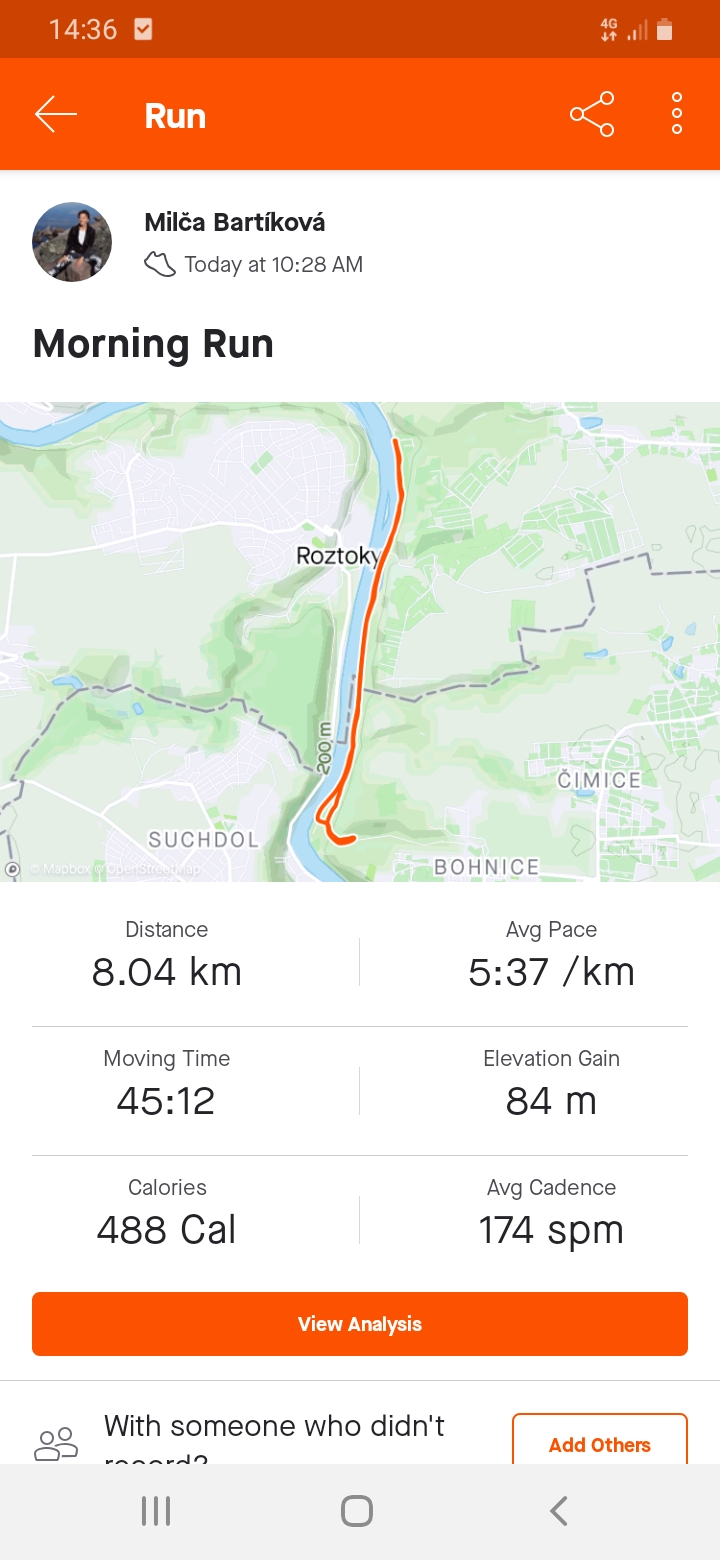Go back using the app bar arrow
Screen dimensions: 720x1560
pos(56,115)
